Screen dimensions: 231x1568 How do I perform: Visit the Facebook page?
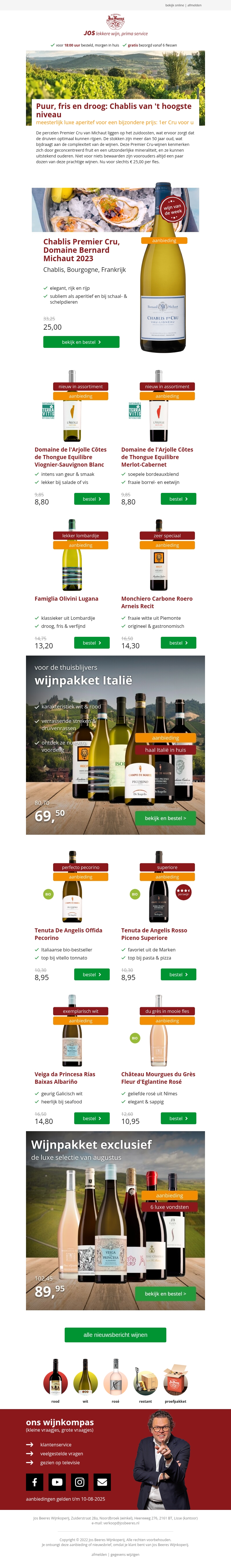[x=35, y=1482]
